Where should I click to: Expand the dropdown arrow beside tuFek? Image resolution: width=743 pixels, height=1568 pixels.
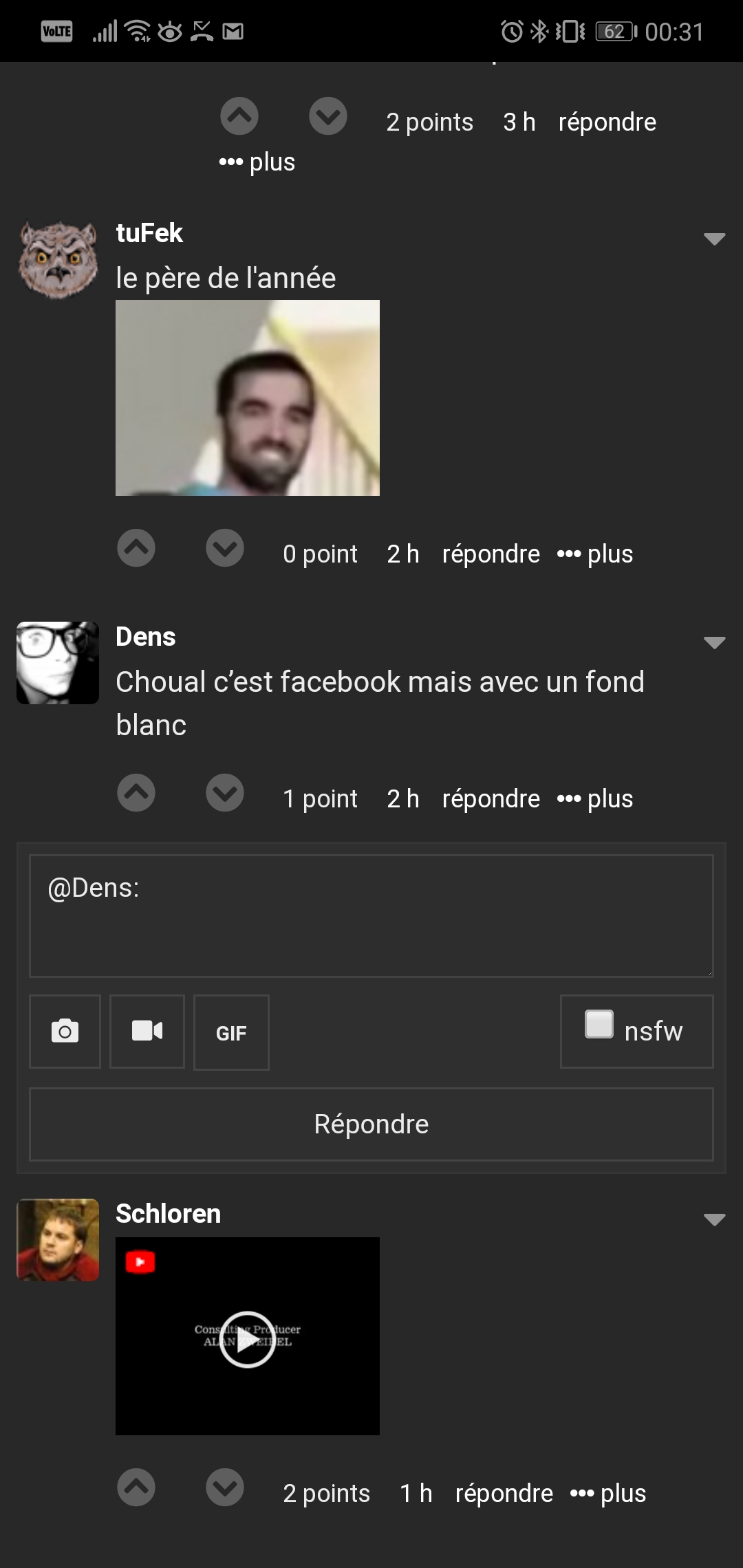click(714, 239)
